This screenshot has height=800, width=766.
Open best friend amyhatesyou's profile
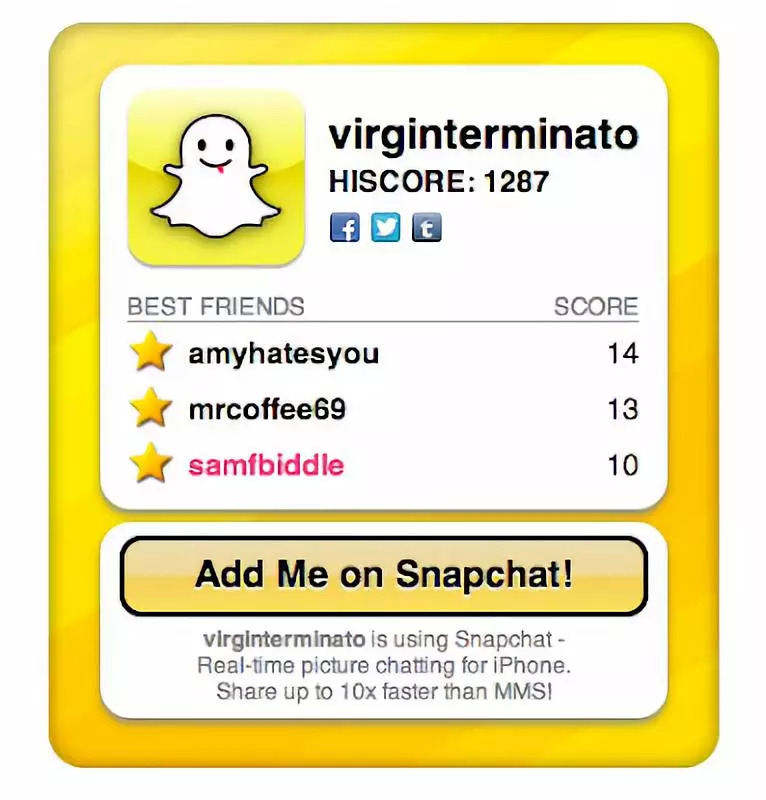(283, 354)
